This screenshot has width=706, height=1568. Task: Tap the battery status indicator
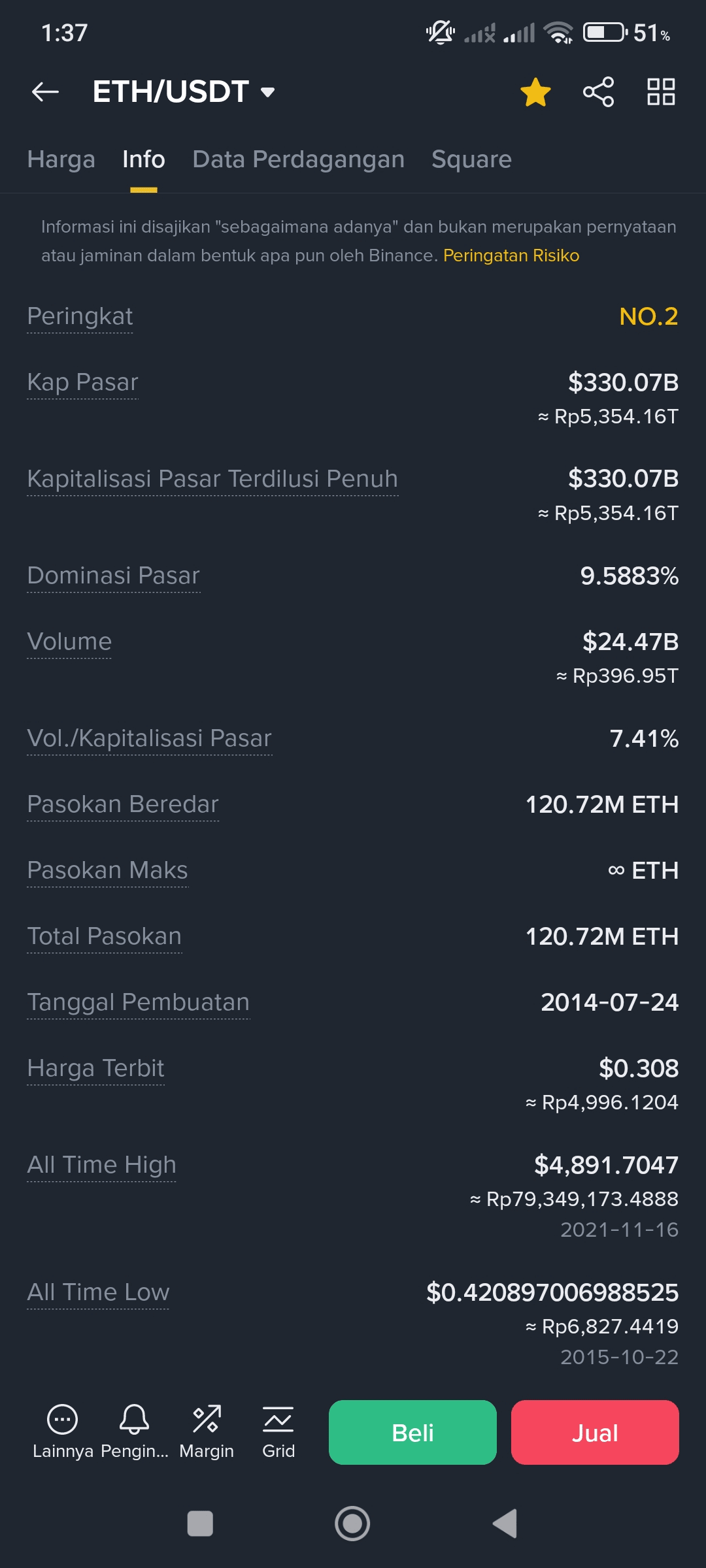coord(605,31)
